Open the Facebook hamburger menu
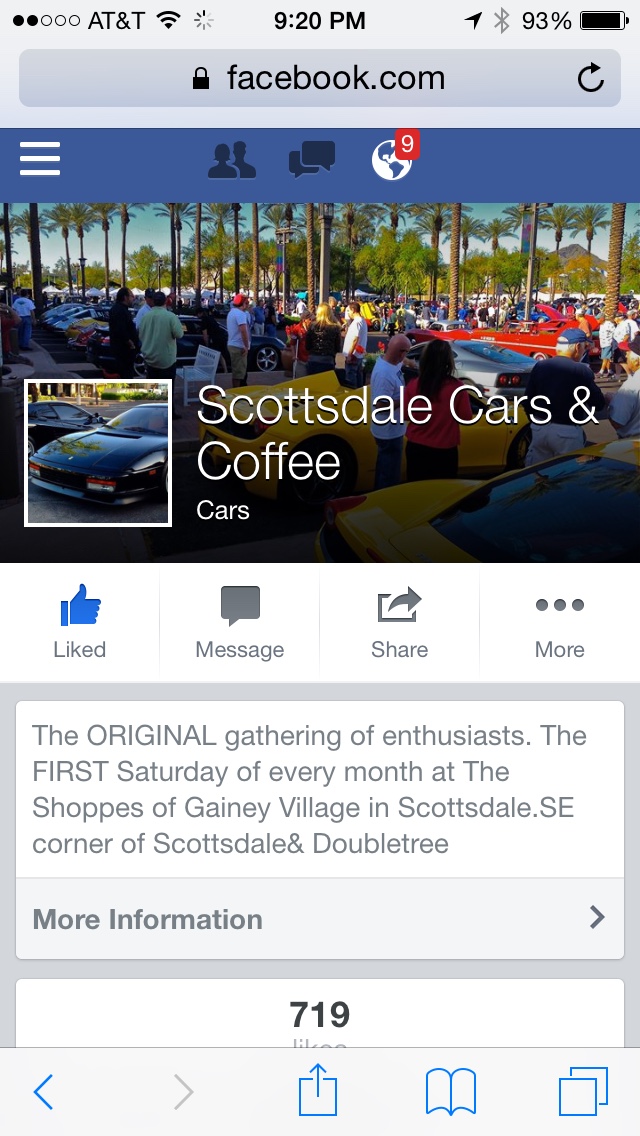This screenshot has width=640, height=1136. pos(40,159)
